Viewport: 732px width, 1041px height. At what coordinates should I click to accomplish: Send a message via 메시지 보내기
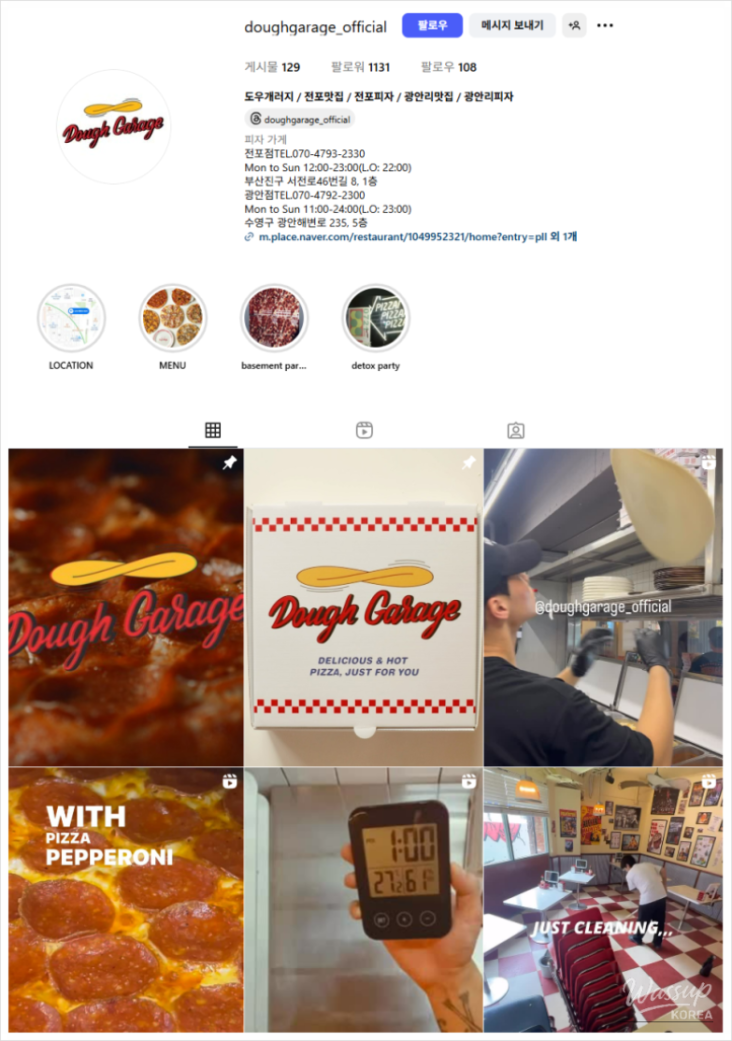click(x=512, y=26)
